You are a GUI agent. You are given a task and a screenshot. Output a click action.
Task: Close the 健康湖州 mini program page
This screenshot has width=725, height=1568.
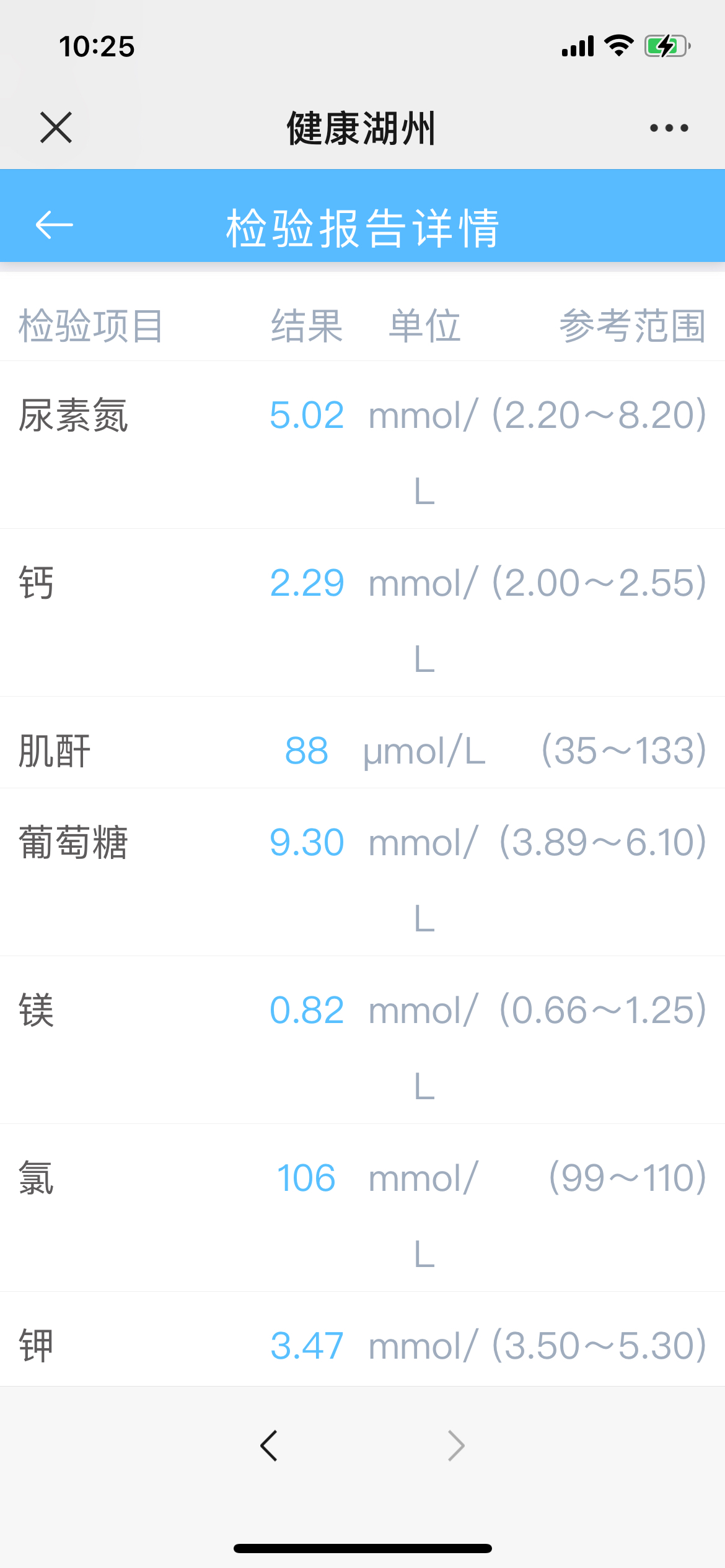coord(56,128)
